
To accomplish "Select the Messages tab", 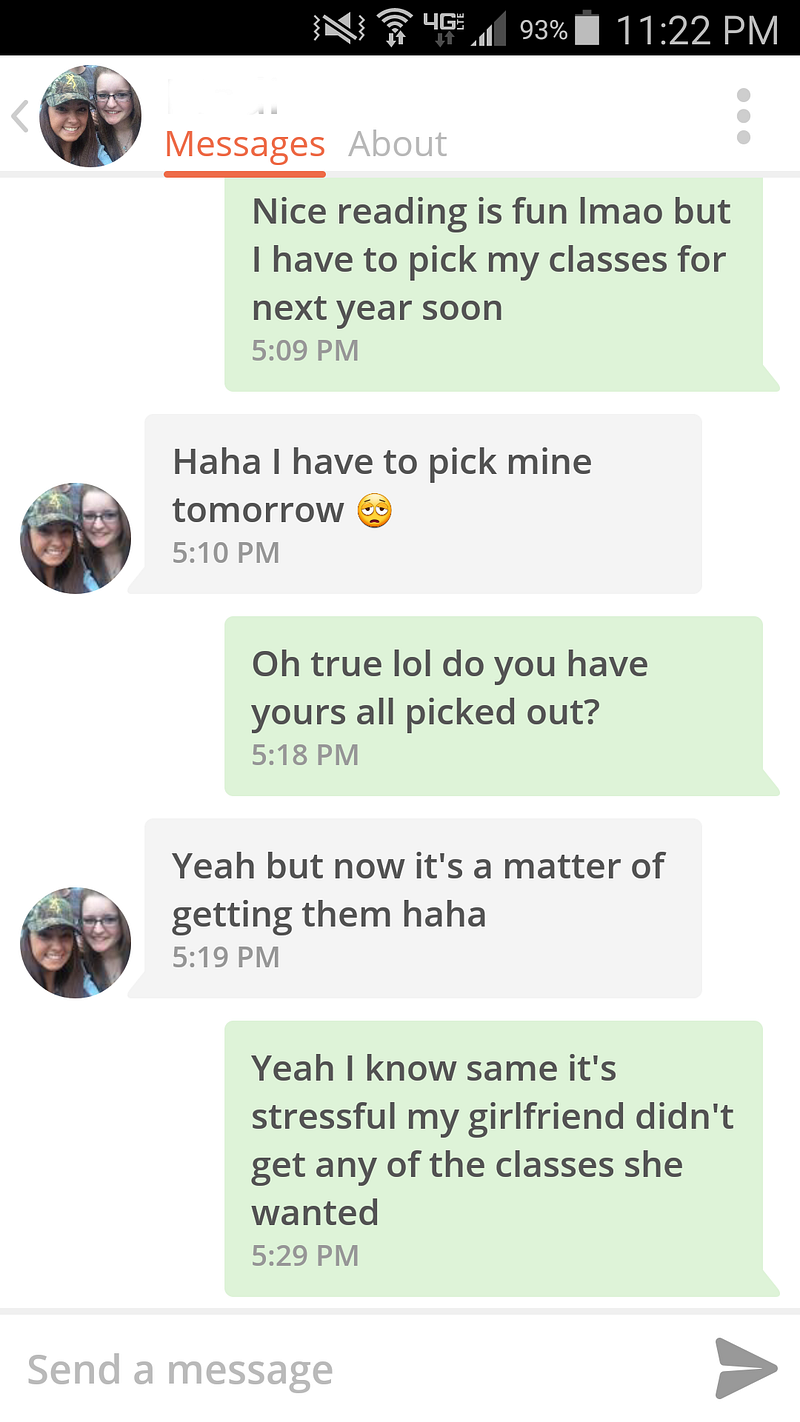I will 245,144.
